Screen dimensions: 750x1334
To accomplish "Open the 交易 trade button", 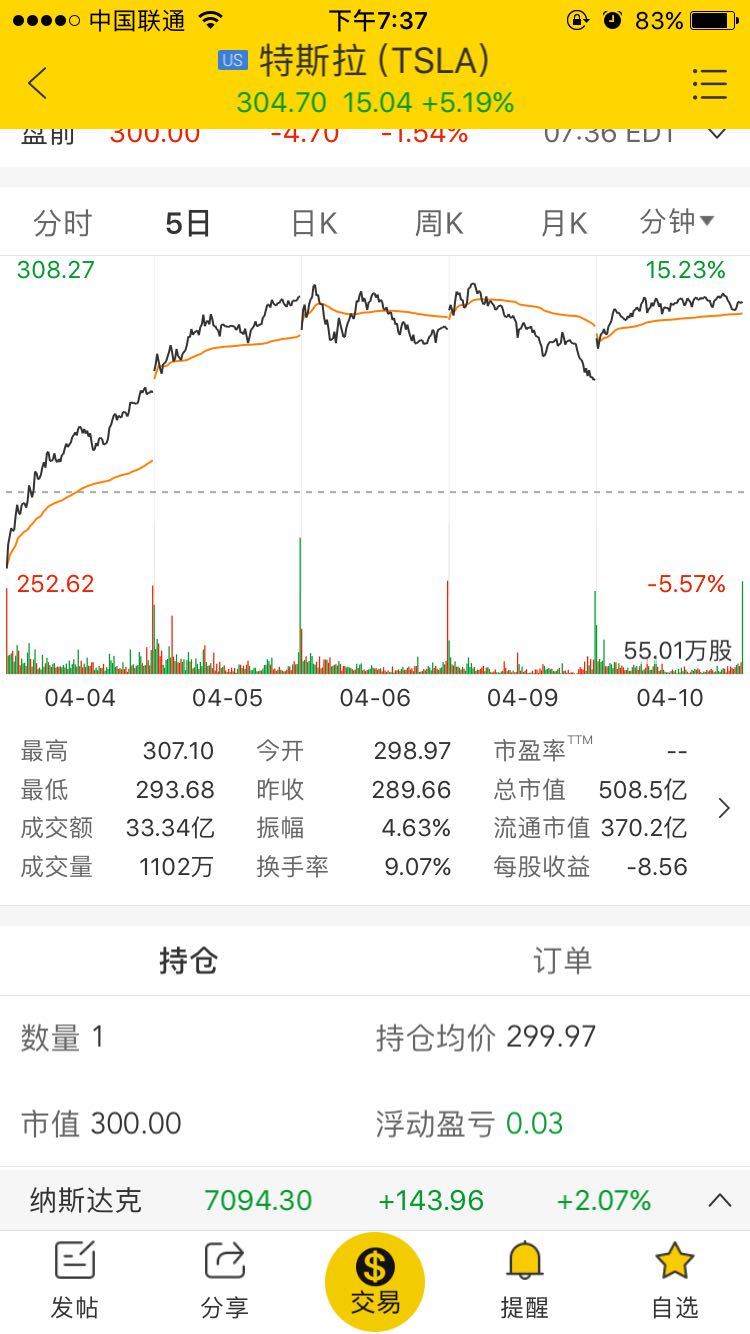I will [x=375, y=1281].
